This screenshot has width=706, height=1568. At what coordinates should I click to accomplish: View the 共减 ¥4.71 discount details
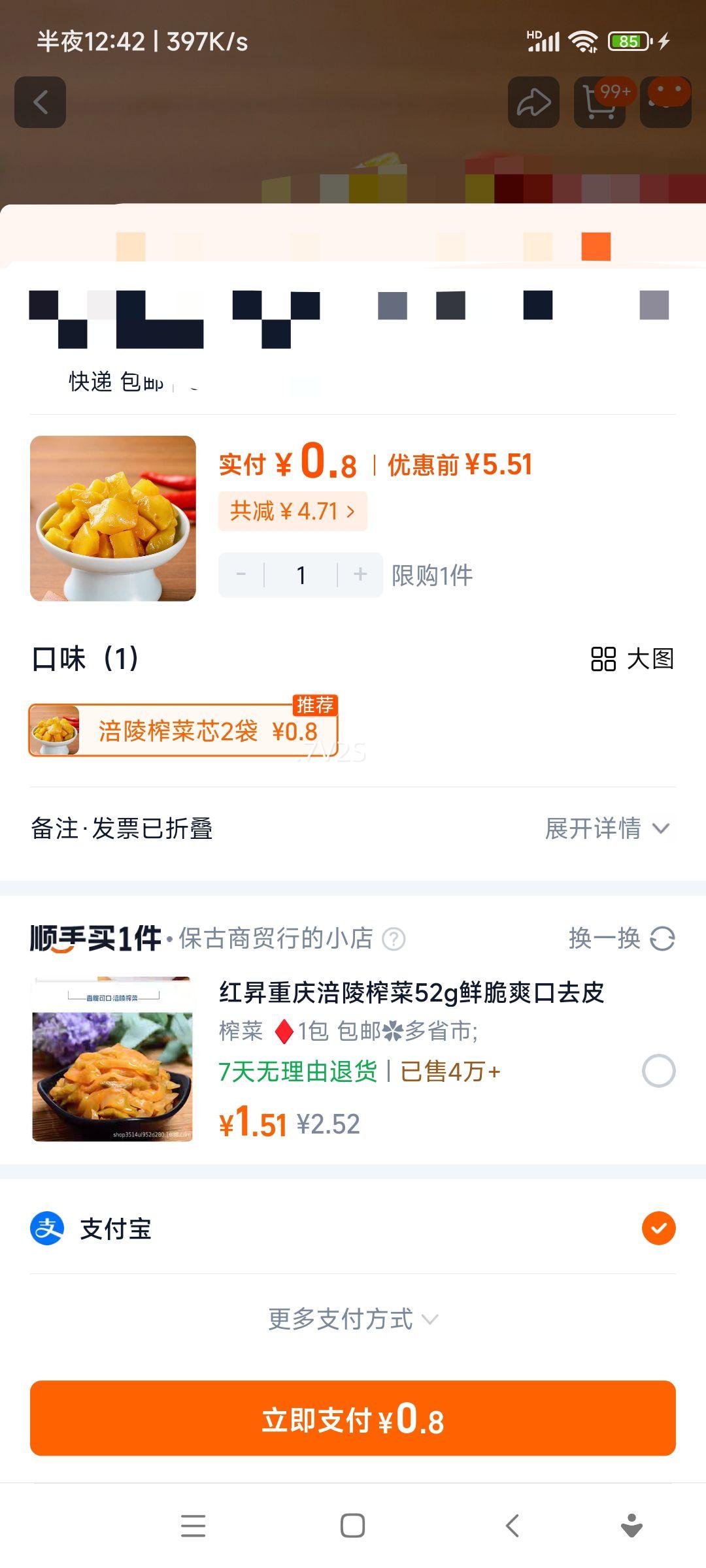tap(292, 511)
